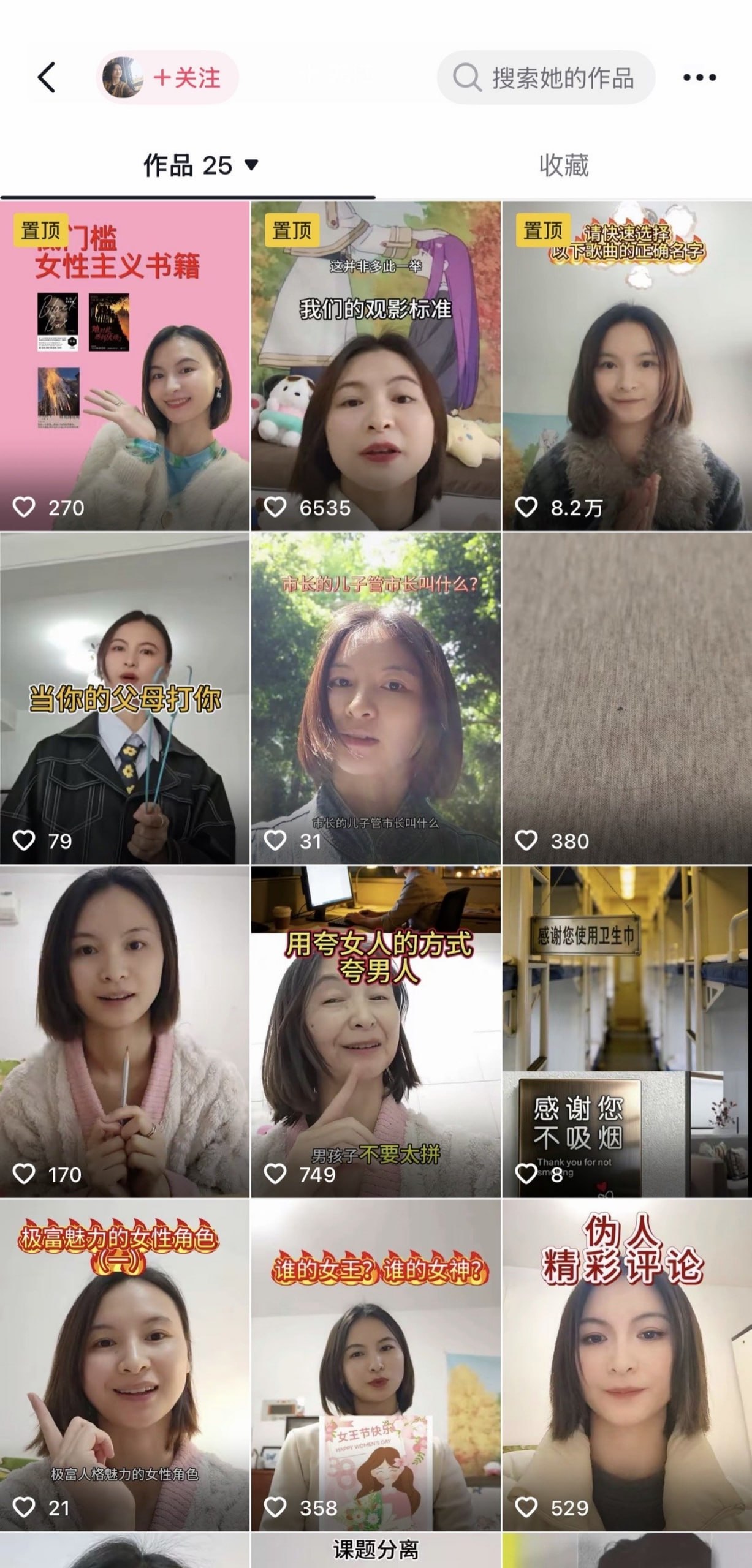The width and height of the screenshot is (752, 1568).
Task: Open the three-dot overflow menu
Action: pyautogui.click(x=699, y=78)
